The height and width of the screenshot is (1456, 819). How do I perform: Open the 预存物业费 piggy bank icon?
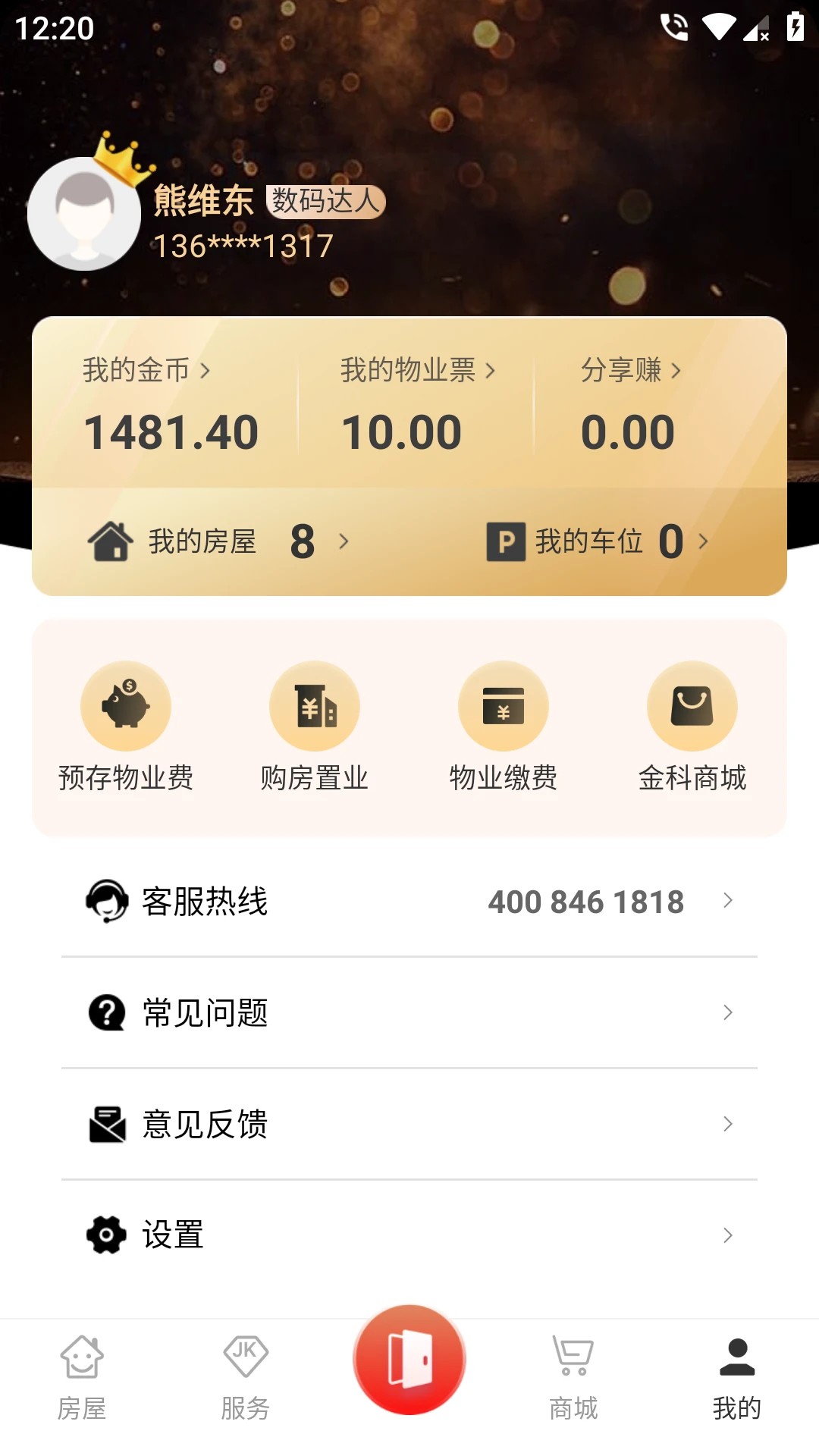(x=126, y=705)
